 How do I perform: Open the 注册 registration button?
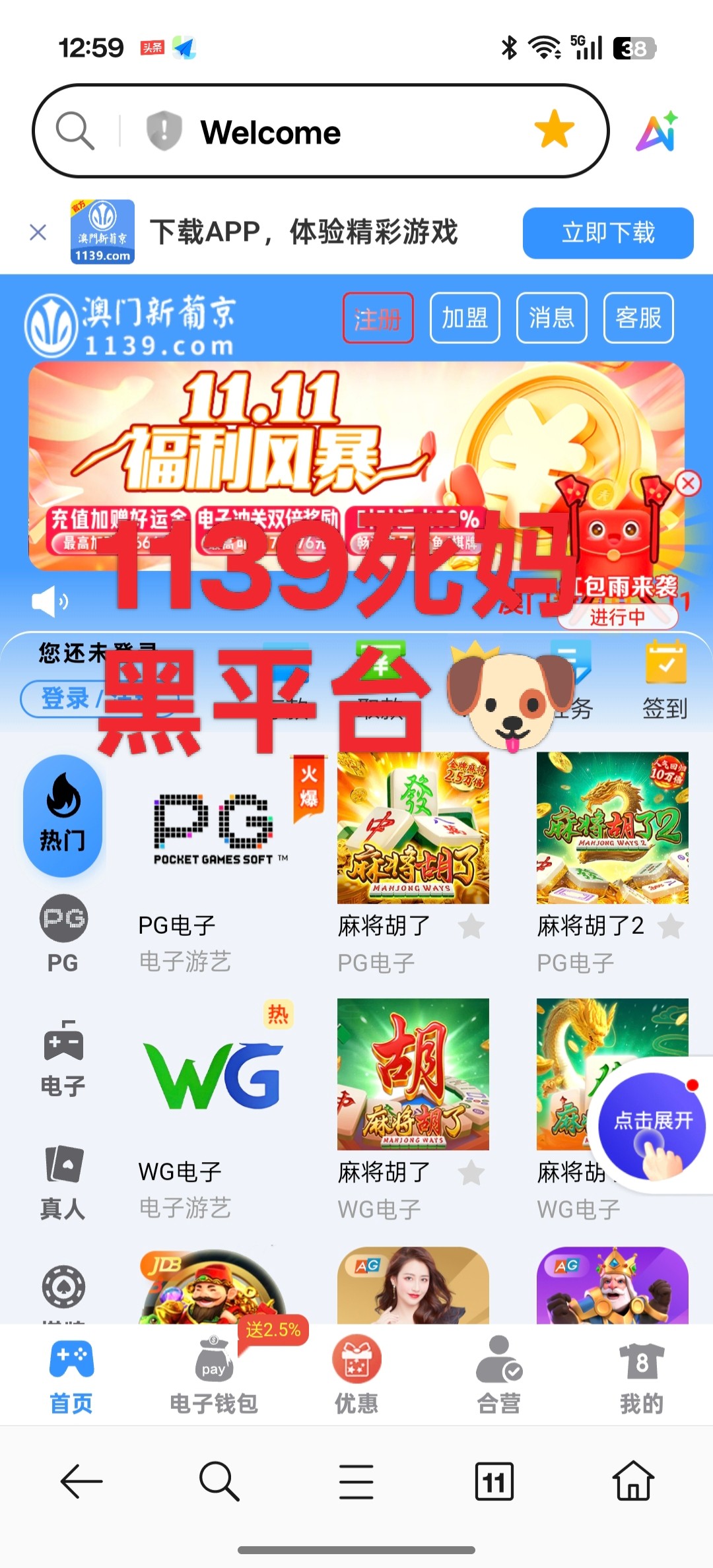click(x=378, y=319)
